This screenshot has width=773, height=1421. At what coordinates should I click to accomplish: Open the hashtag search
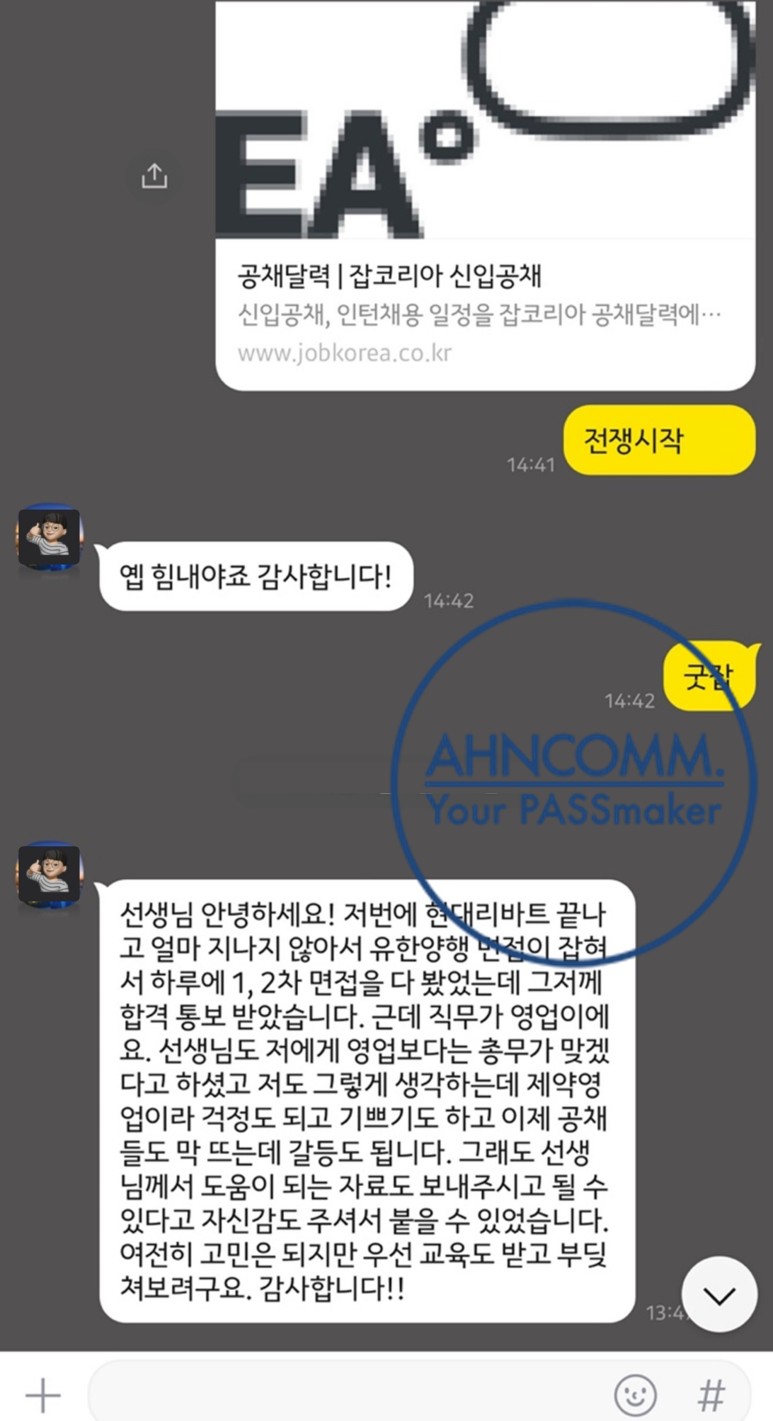coord(710,1395)
